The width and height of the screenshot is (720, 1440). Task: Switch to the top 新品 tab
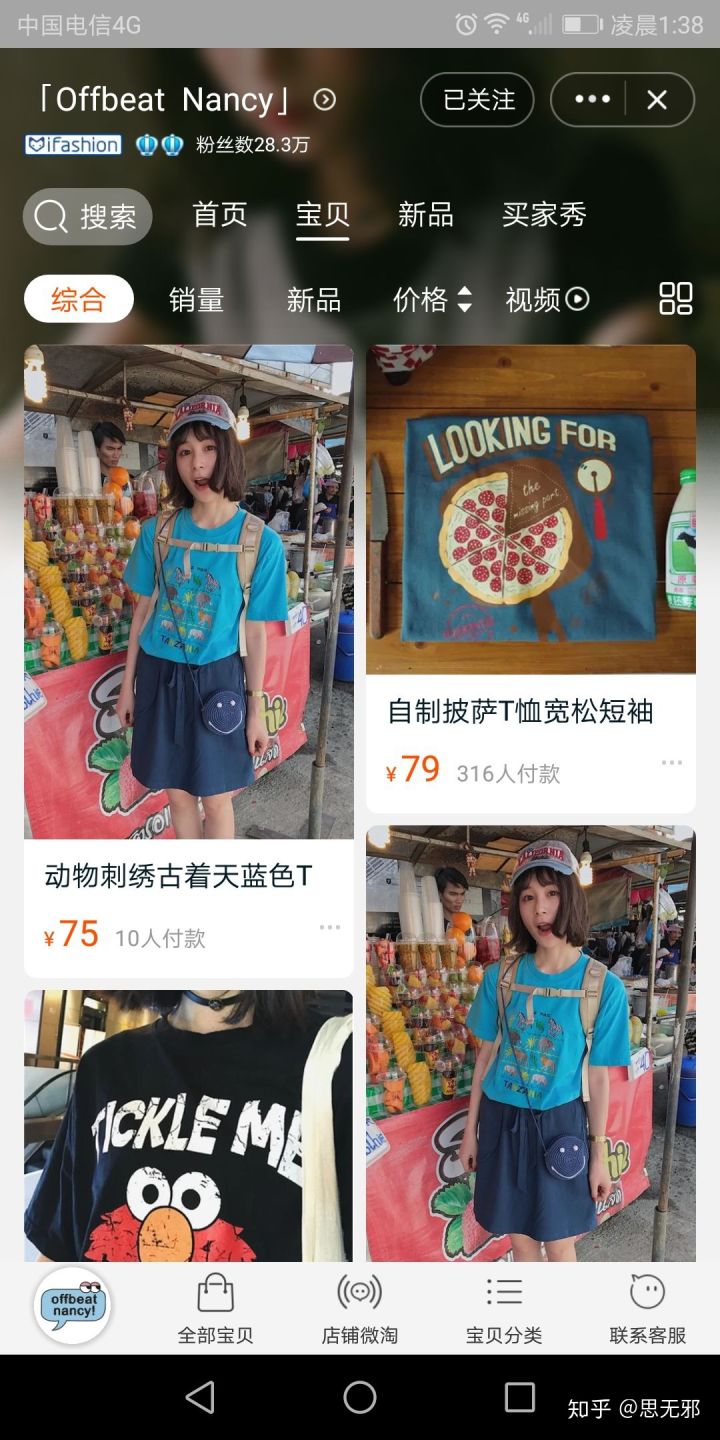(x=426, y=215)
